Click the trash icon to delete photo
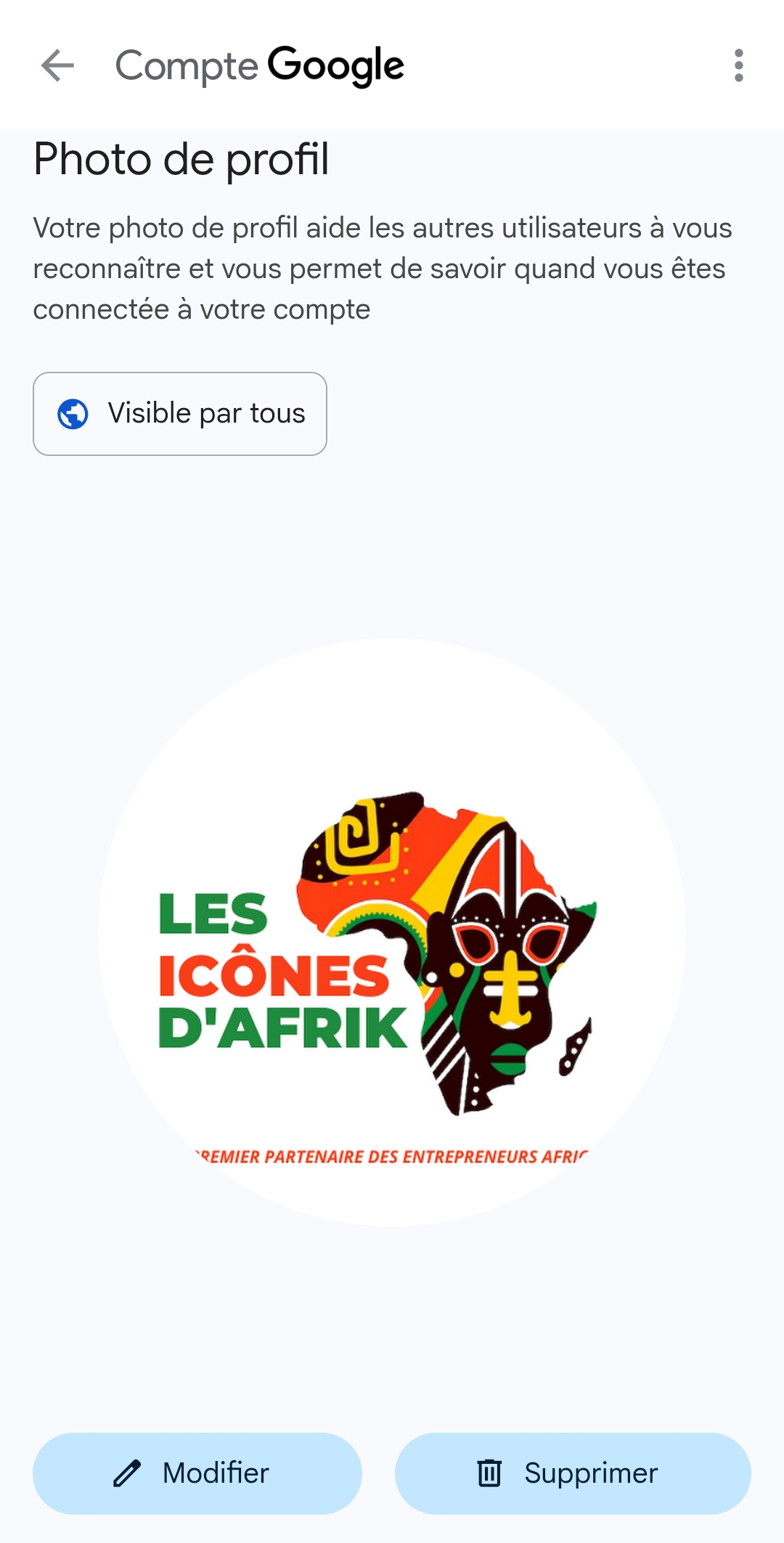This screenshot has height=1543, width=784. tap(491, 1473)
